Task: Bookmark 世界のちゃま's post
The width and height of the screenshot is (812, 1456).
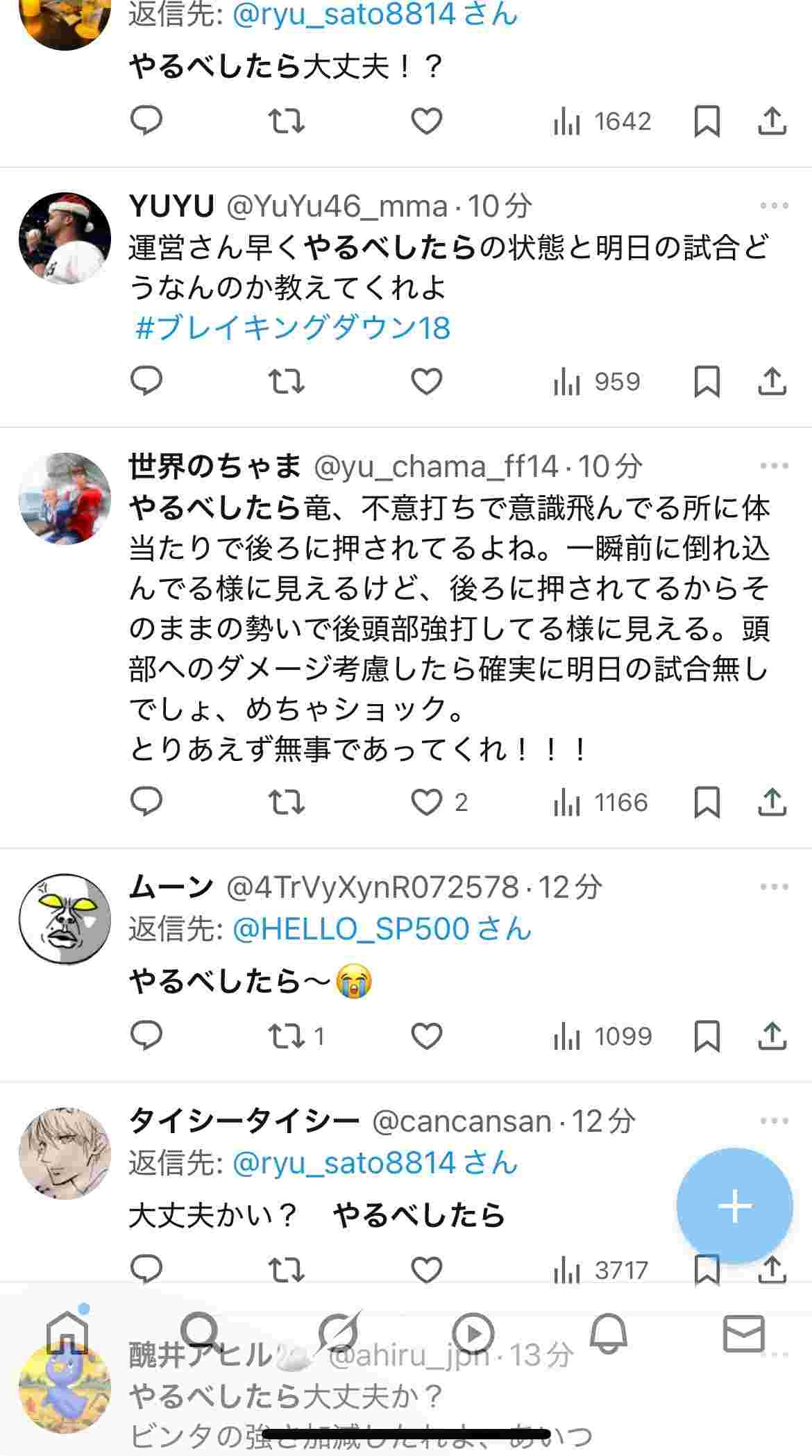Action: [x=707, y=802]
